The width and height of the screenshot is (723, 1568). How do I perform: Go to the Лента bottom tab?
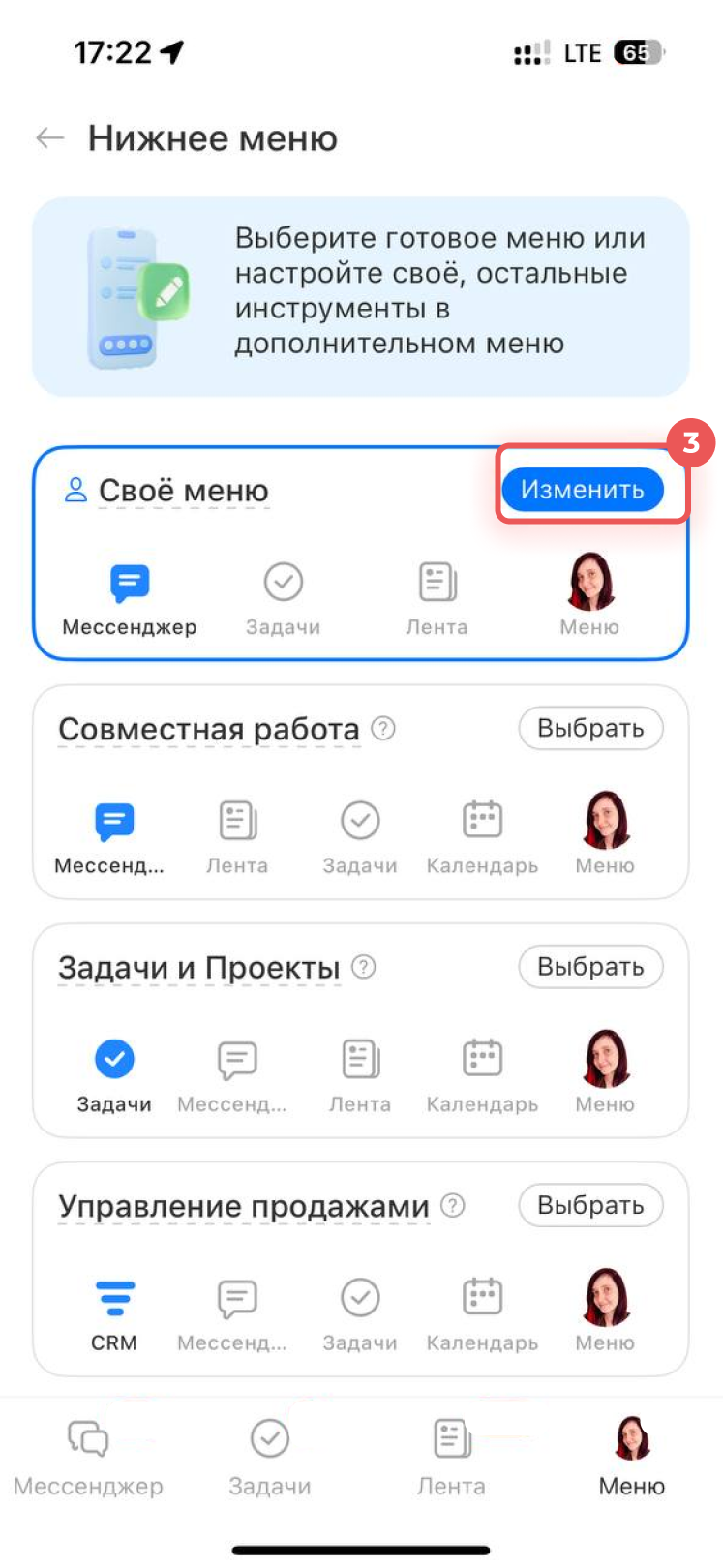tap(451, 1457)
